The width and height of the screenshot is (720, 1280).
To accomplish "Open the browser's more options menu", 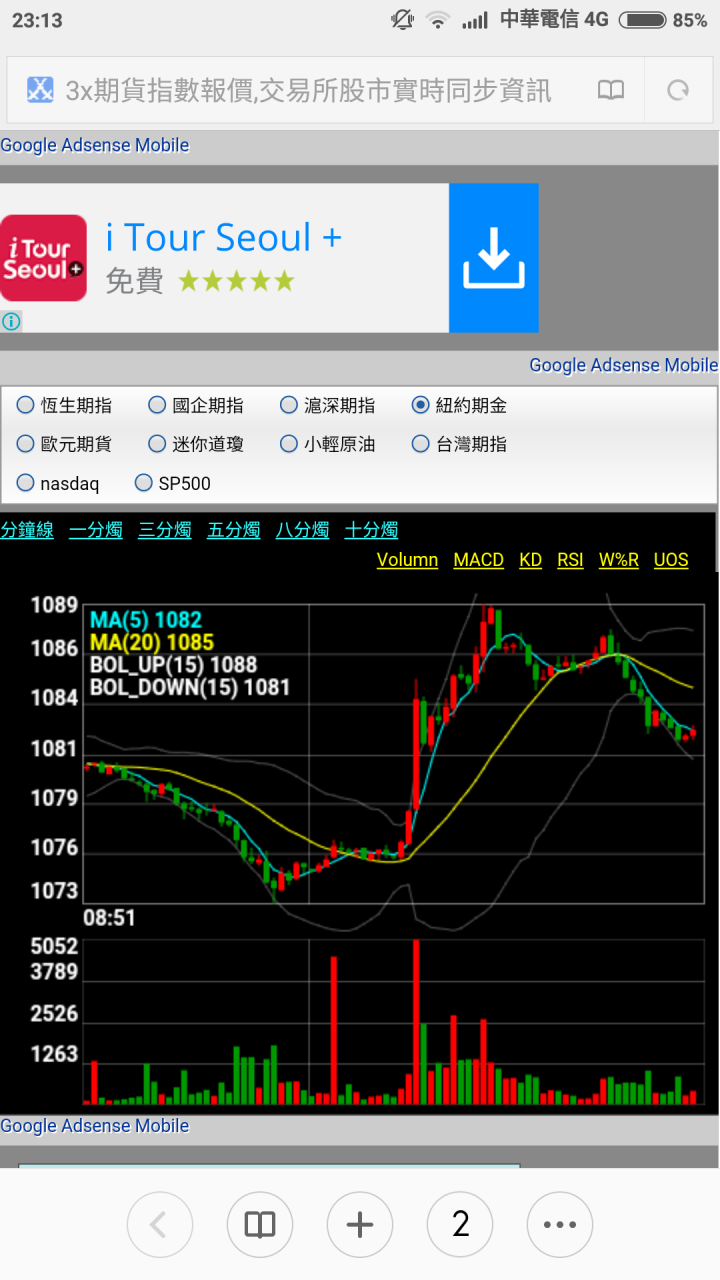I will coord(560,1224).
